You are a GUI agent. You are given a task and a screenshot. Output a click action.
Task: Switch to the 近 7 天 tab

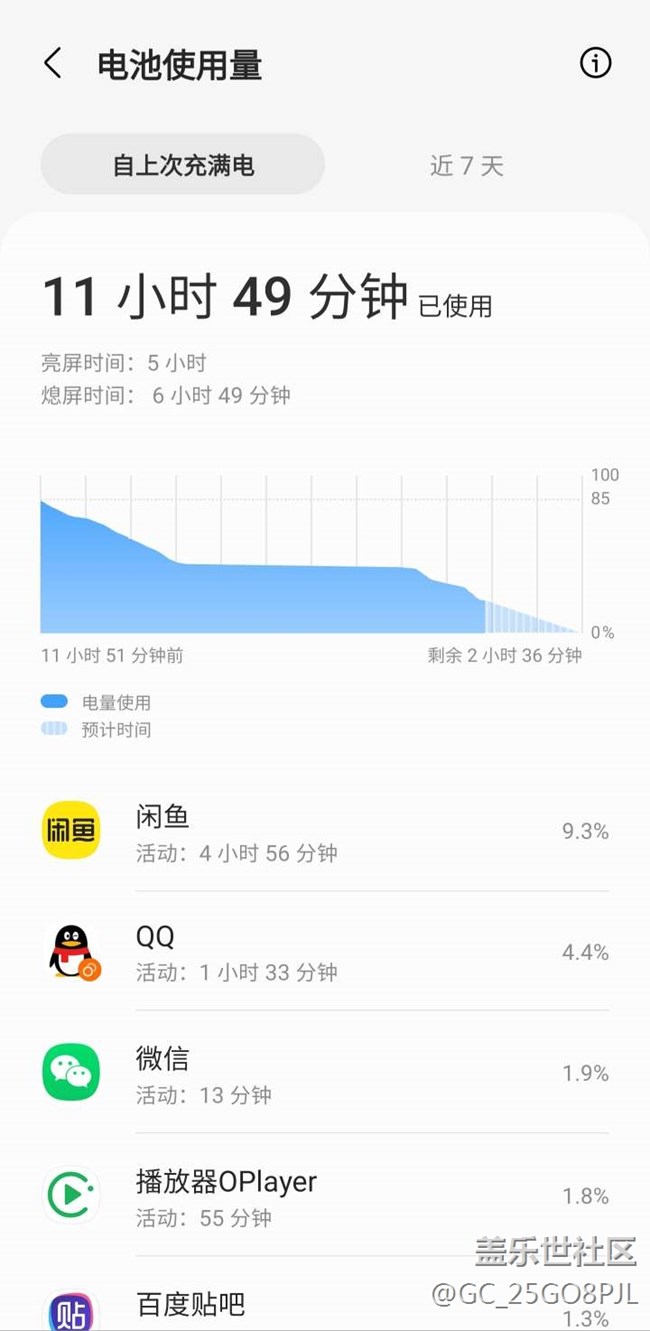[467, 166]
